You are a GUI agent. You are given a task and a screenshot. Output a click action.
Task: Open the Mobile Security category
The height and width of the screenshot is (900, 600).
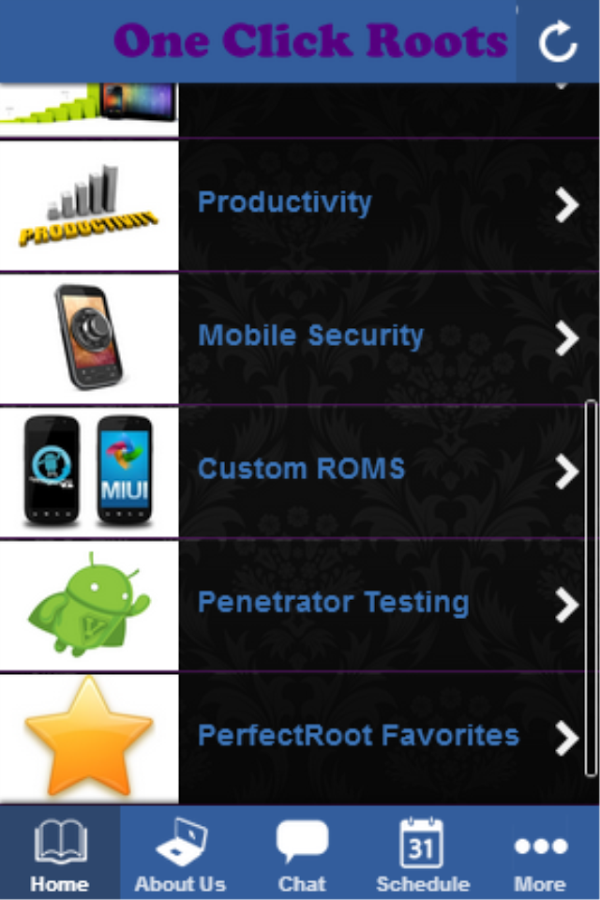(300, 337)
